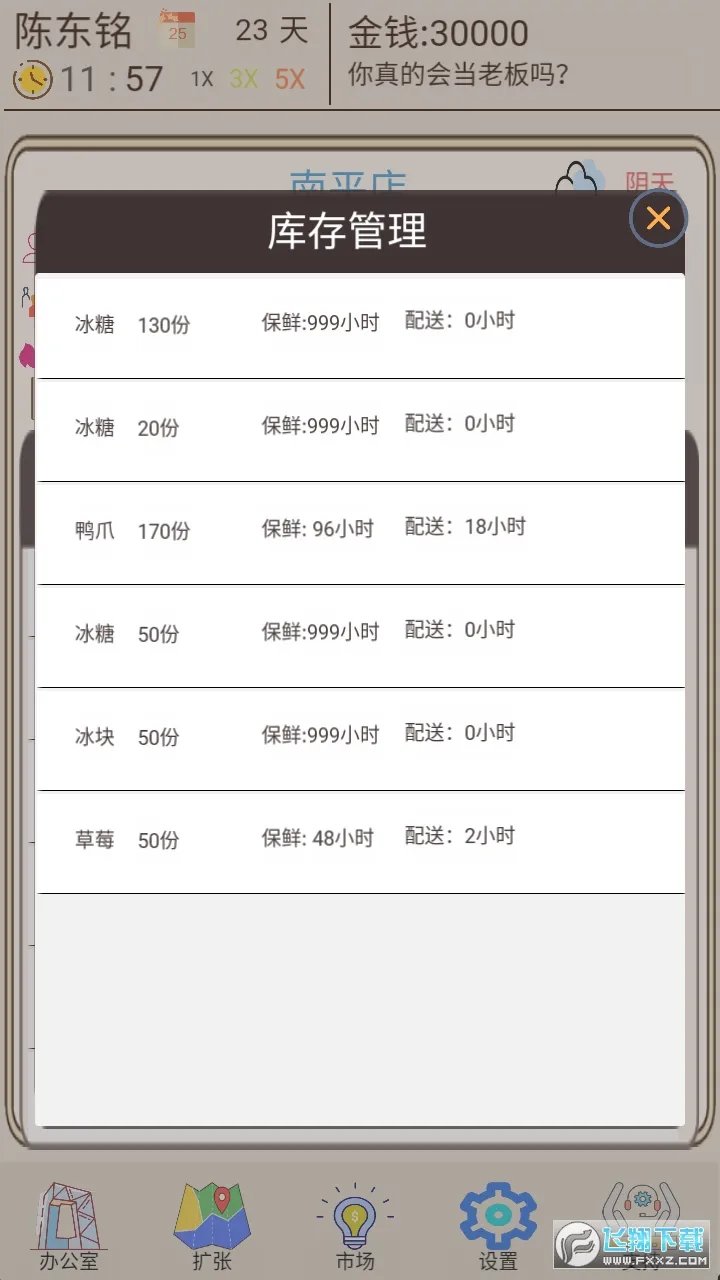This screenshot has height=1280, width=720.
Task: Expand the 草莓 50份 inventory entry
Action: click(360, 840)
